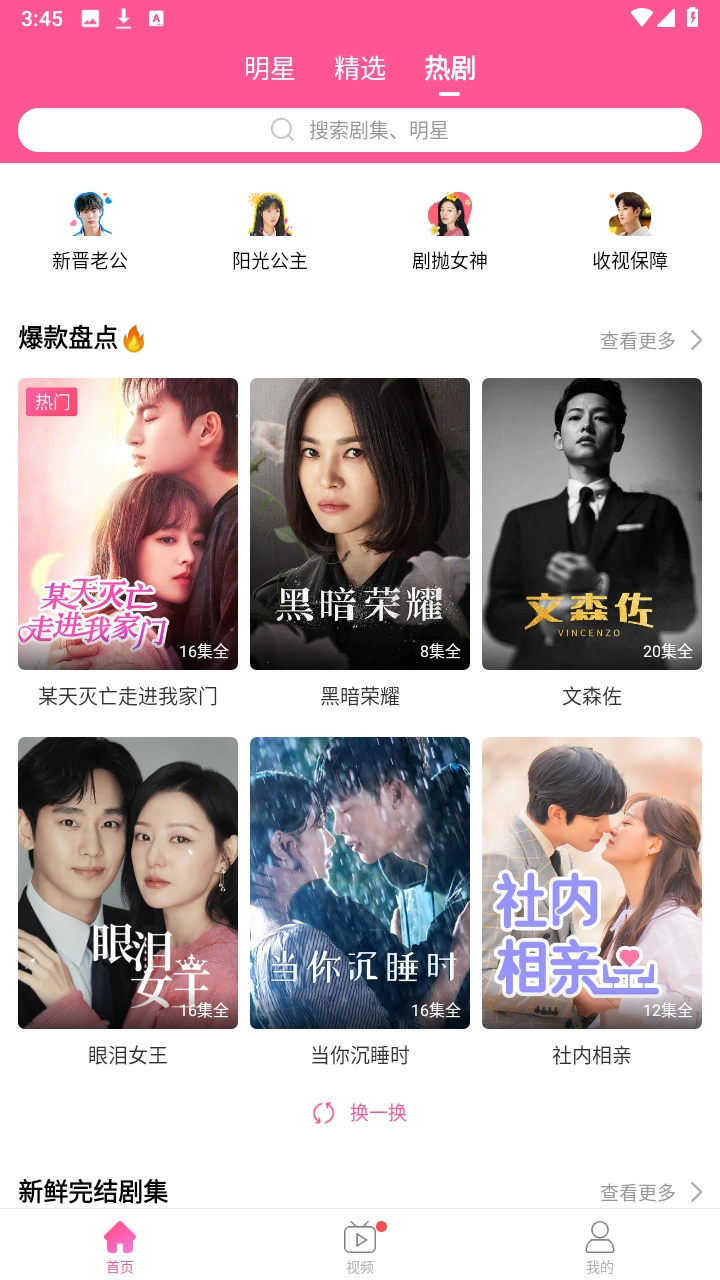
Task: Open the 视频 video icon with red dot
Action: [359, 1237]
